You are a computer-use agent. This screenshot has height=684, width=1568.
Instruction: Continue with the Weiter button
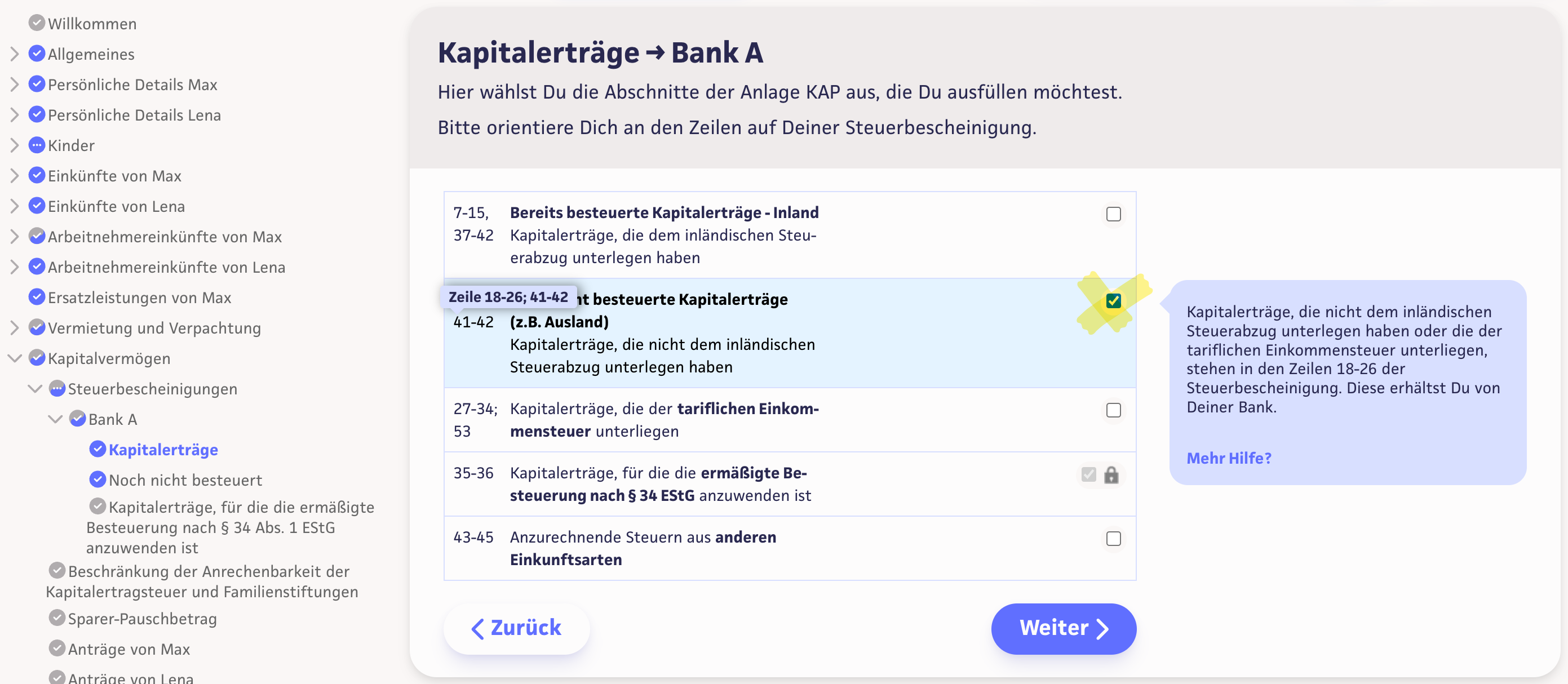[1063, 628]
